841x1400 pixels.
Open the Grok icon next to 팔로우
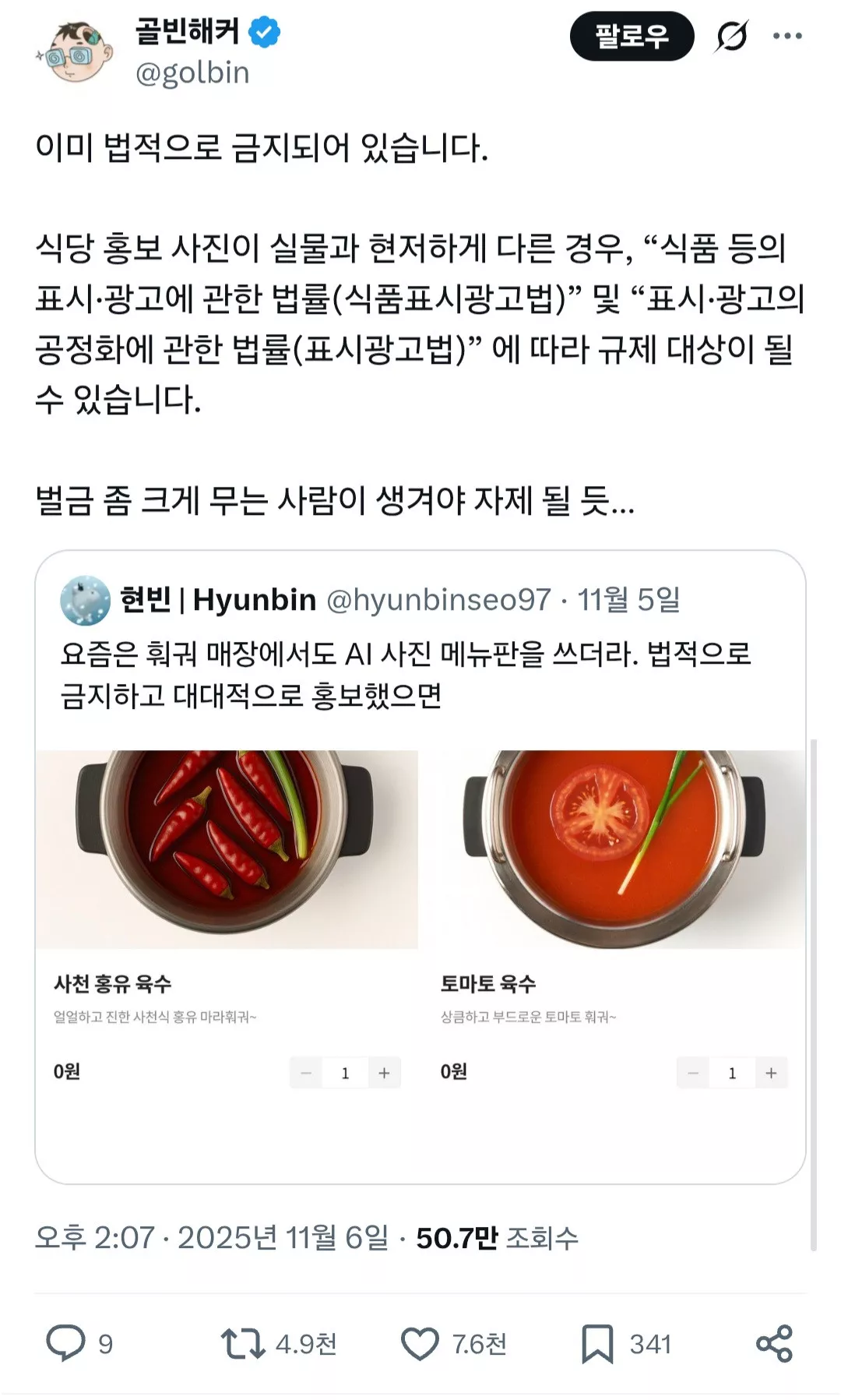tap(731, 37)
